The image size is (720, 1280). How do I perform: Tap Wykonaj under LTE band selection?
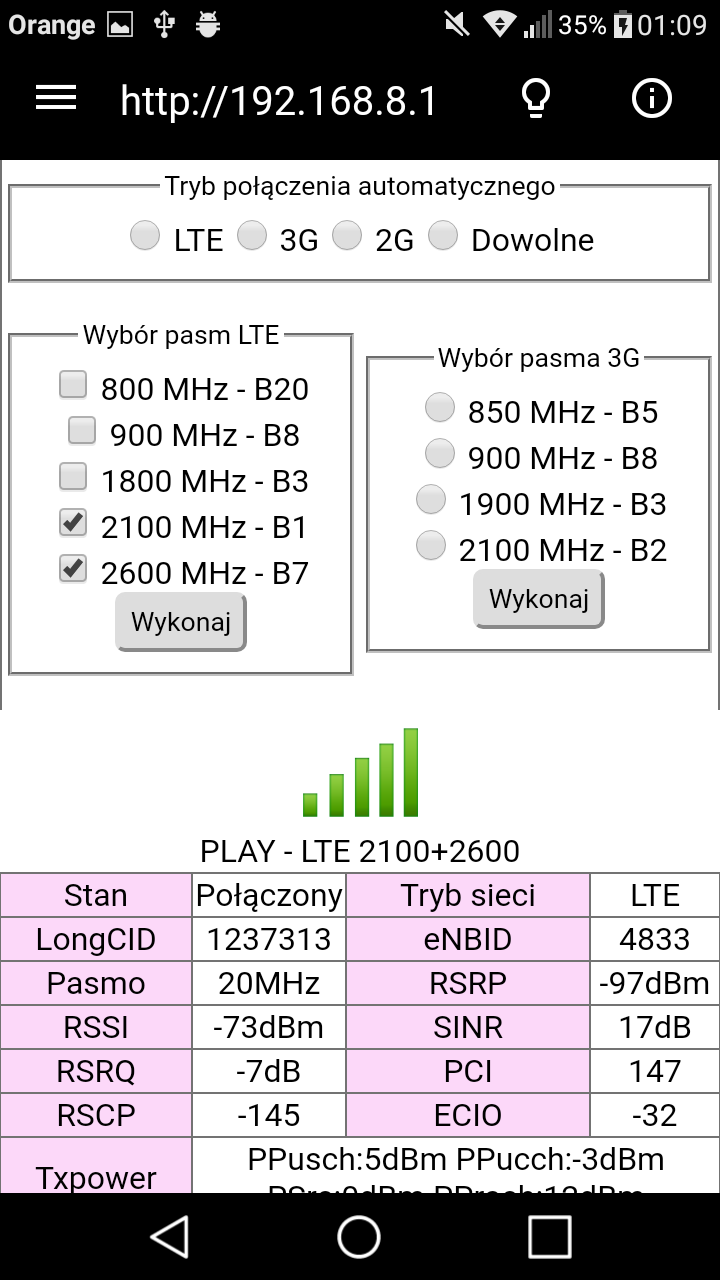pyautogui.click(x=181, y=622)
